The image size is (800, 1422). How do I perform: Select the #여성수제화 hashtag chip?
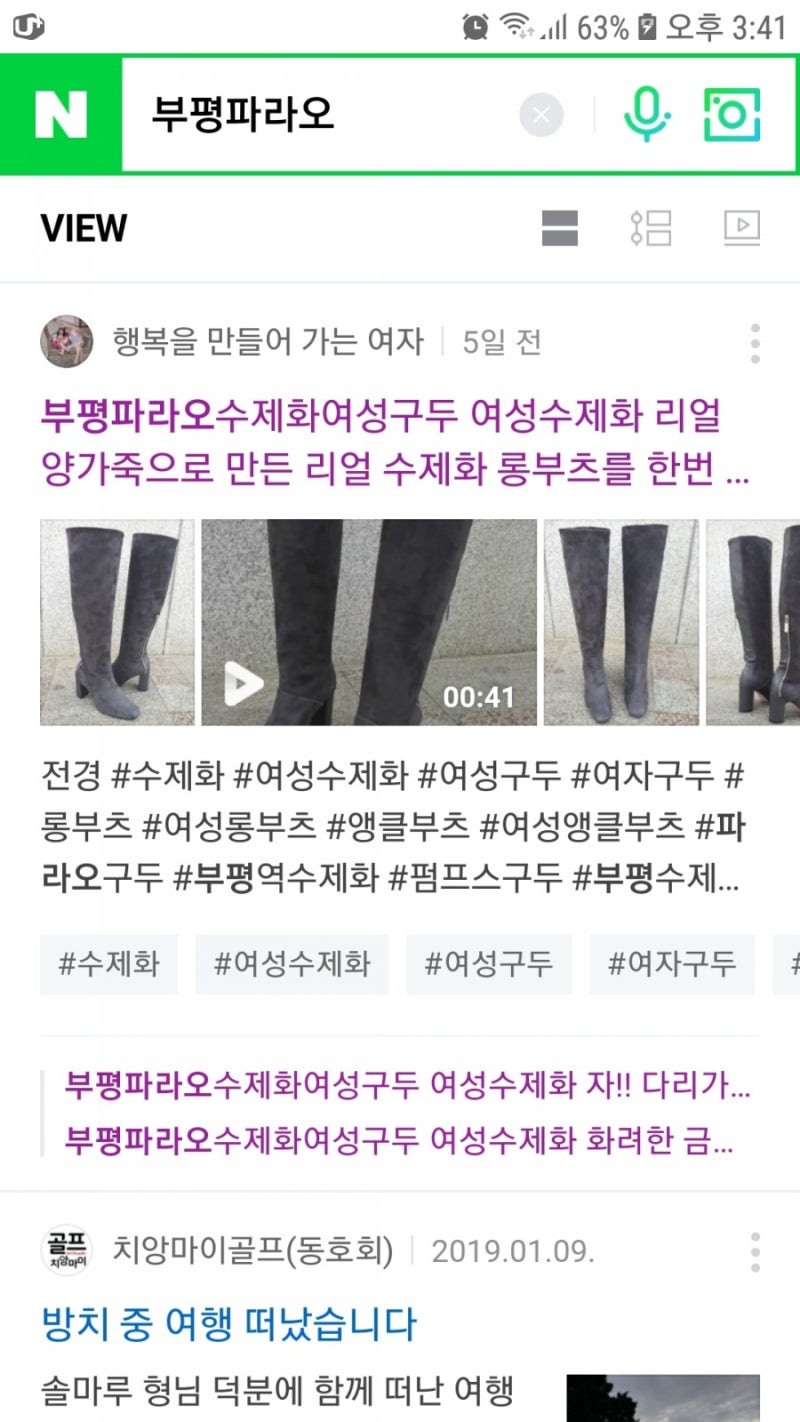(x=292, y=965)
